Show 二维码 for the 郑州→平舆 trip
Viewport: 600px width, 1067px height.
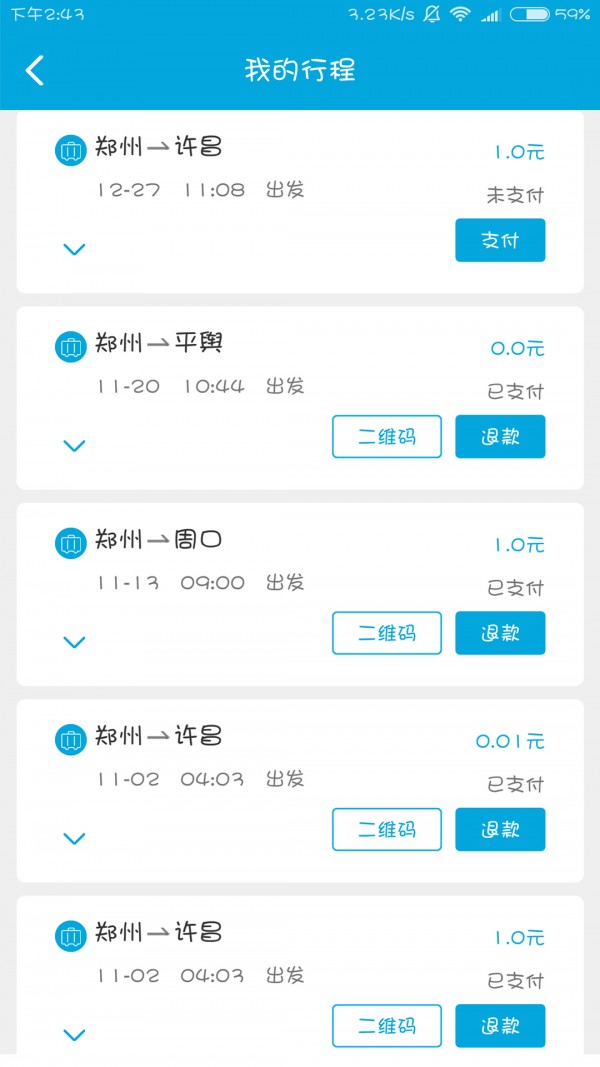point(387,436)
